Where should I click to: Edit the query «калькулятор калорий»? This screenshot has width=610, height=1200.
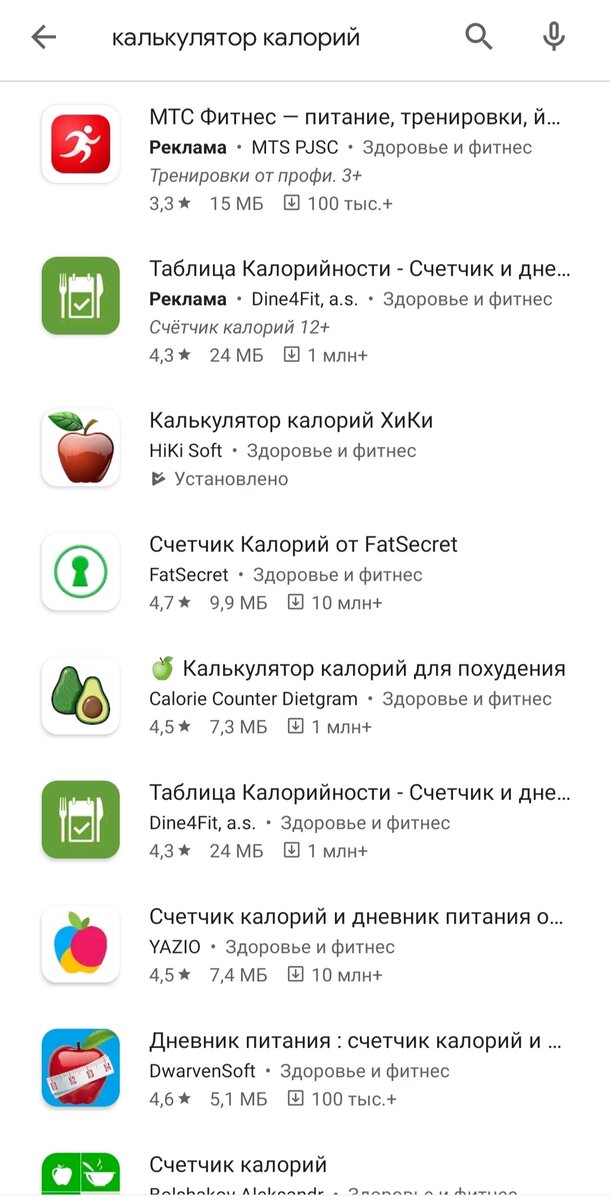pos(236,38)
